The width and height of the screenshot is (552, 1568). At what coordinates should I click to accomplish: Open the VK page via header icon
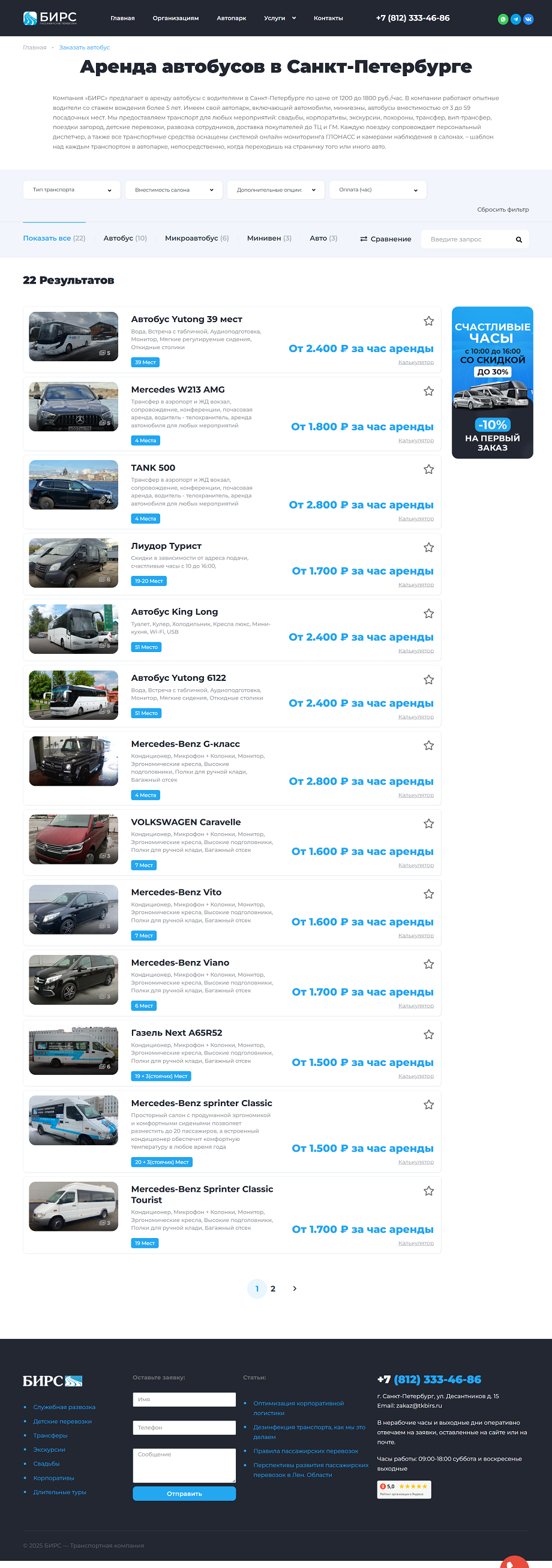click(529, 19)
